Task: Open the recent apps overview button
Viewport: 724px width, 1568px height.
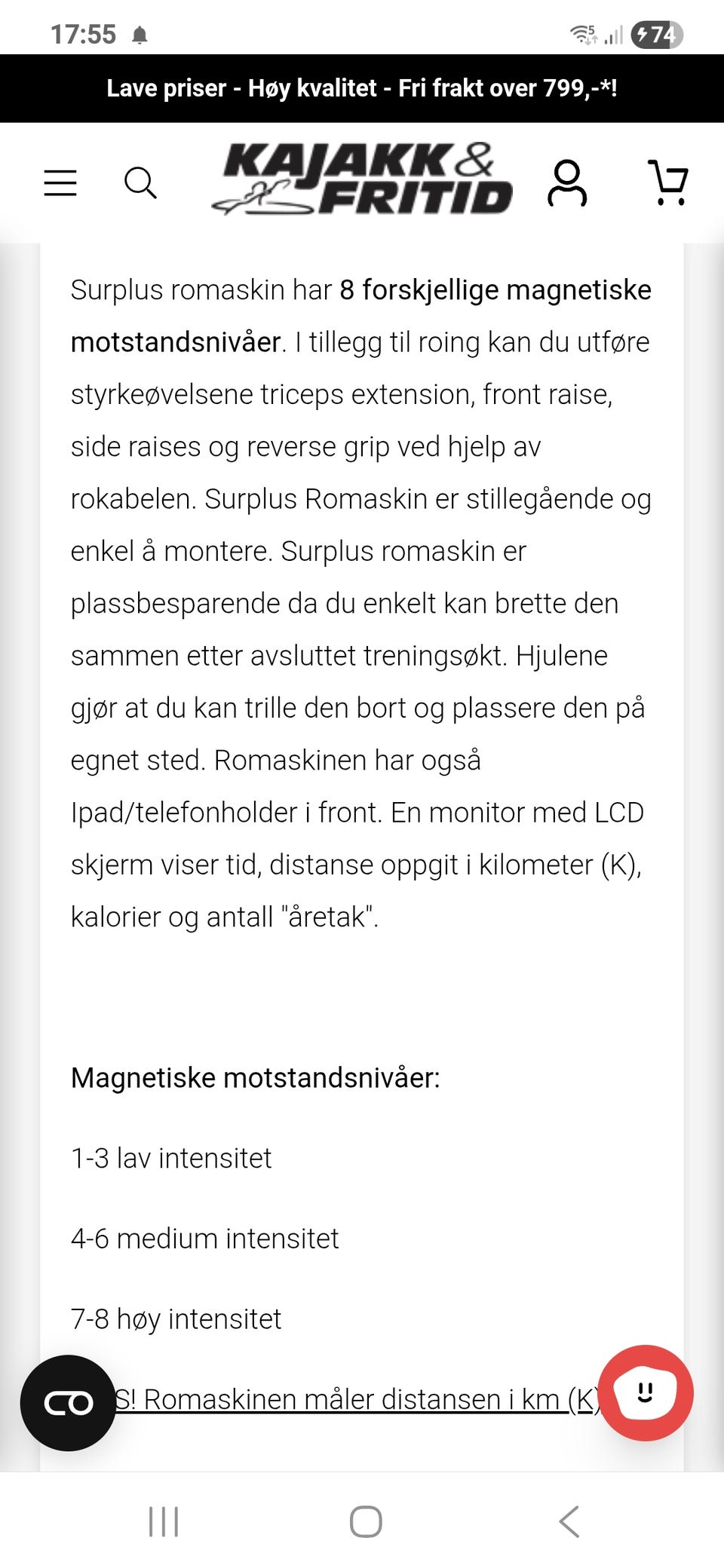Action: pyautogui.click(x=163, y=1522)
